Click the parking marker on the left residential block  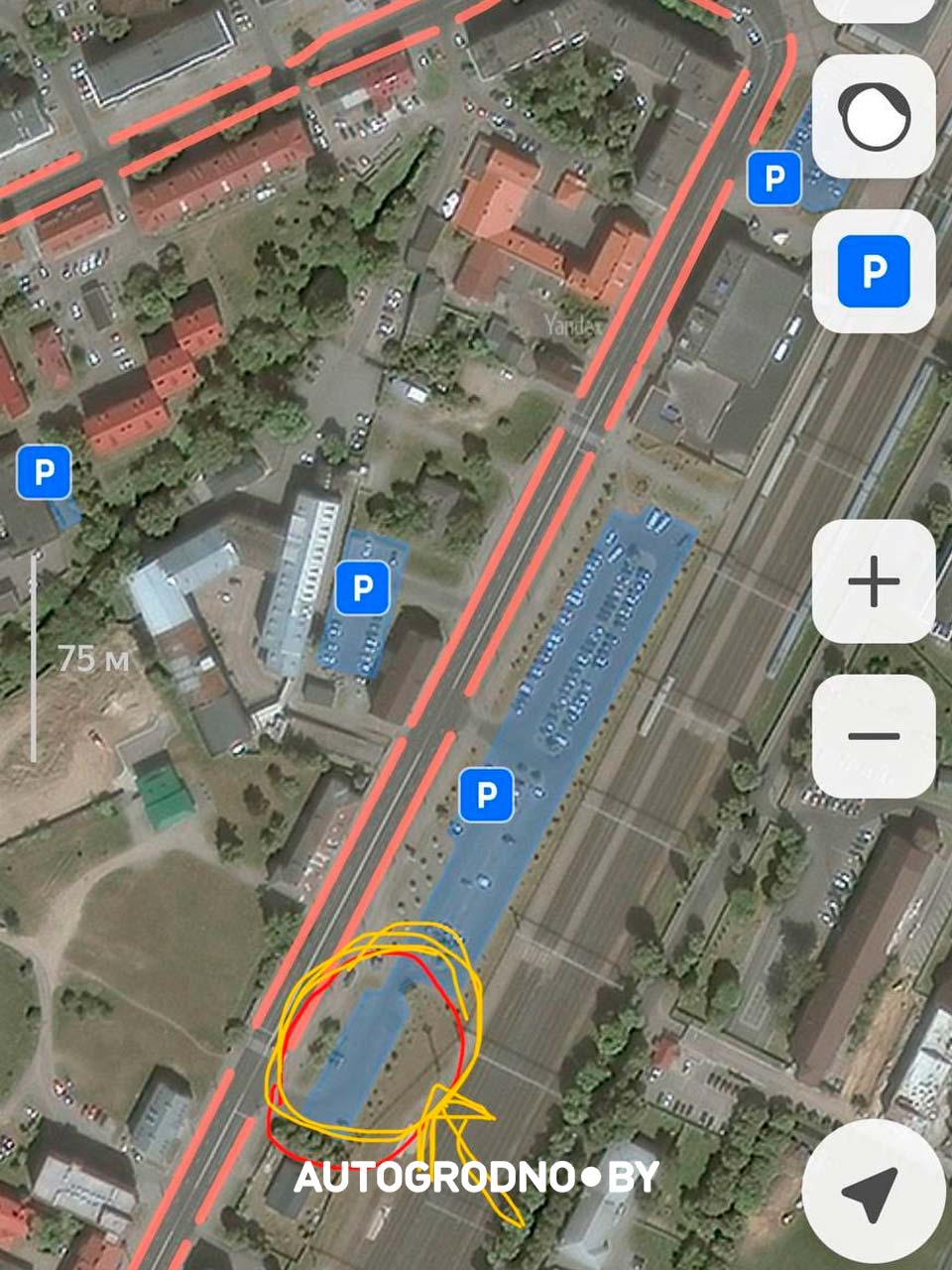42,473
